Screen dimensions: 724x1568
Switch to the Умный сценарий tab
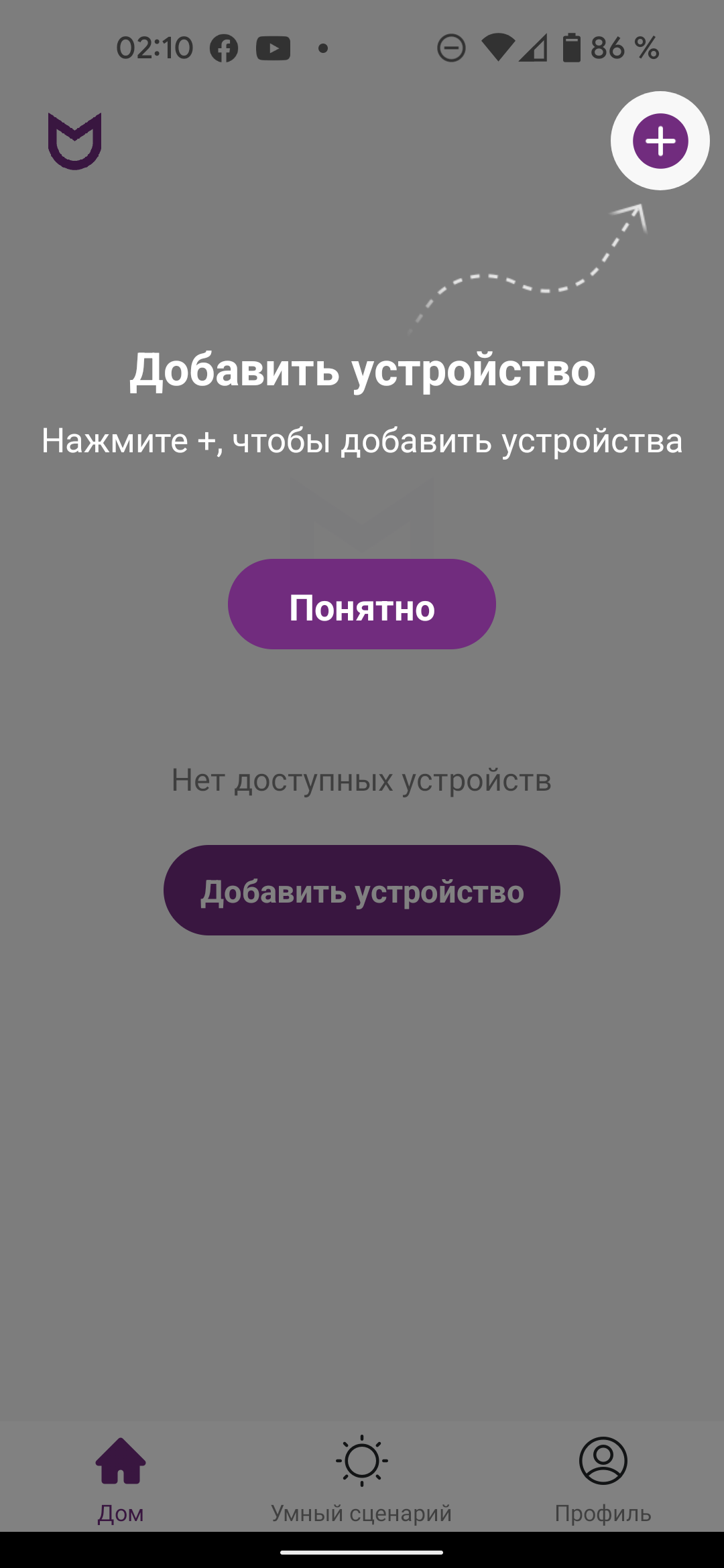pyautogui.click(x=362, y=1474)
